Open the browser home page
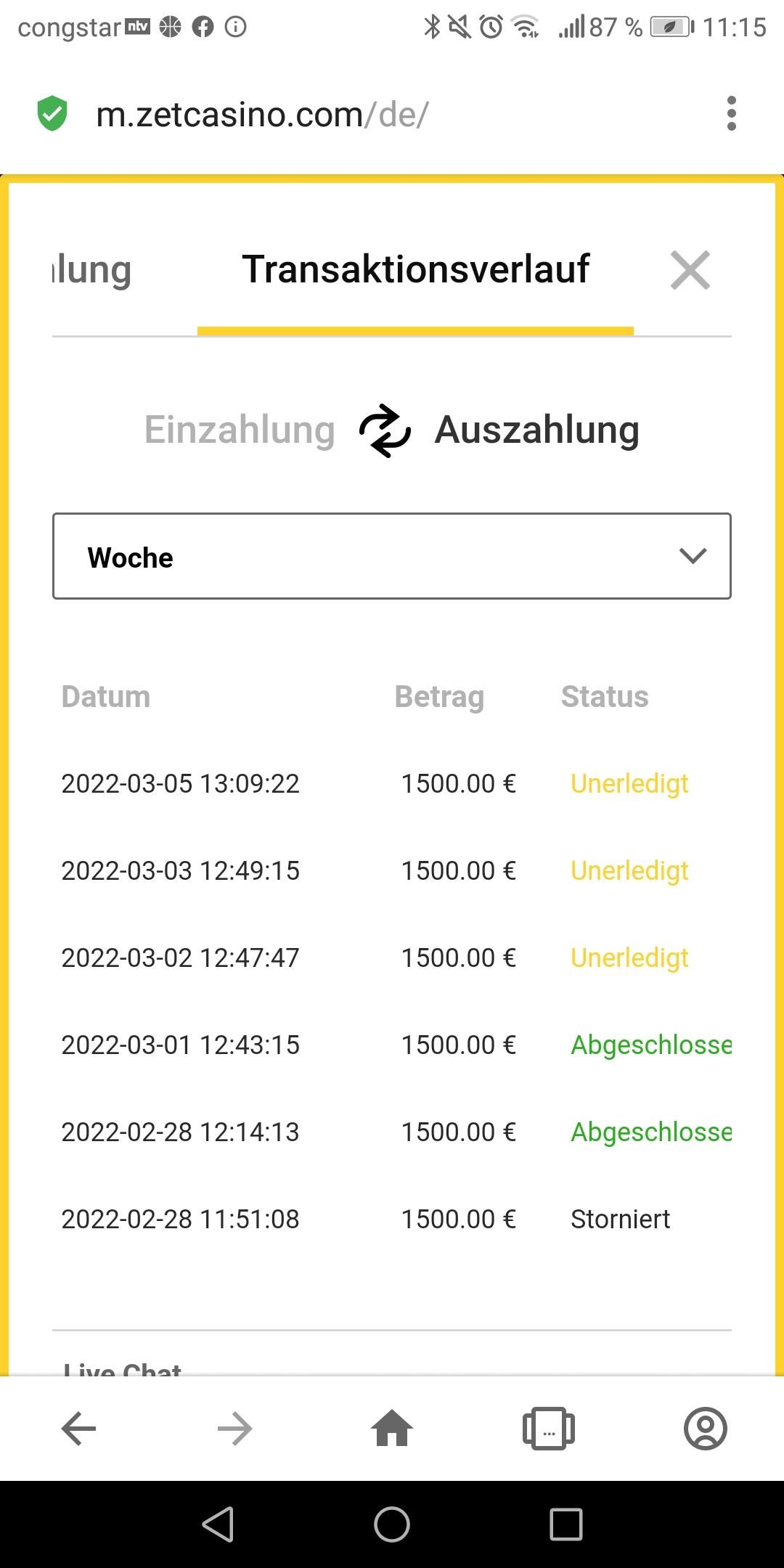Screen dimensions: 784x1568 (x=392, y=1428)
